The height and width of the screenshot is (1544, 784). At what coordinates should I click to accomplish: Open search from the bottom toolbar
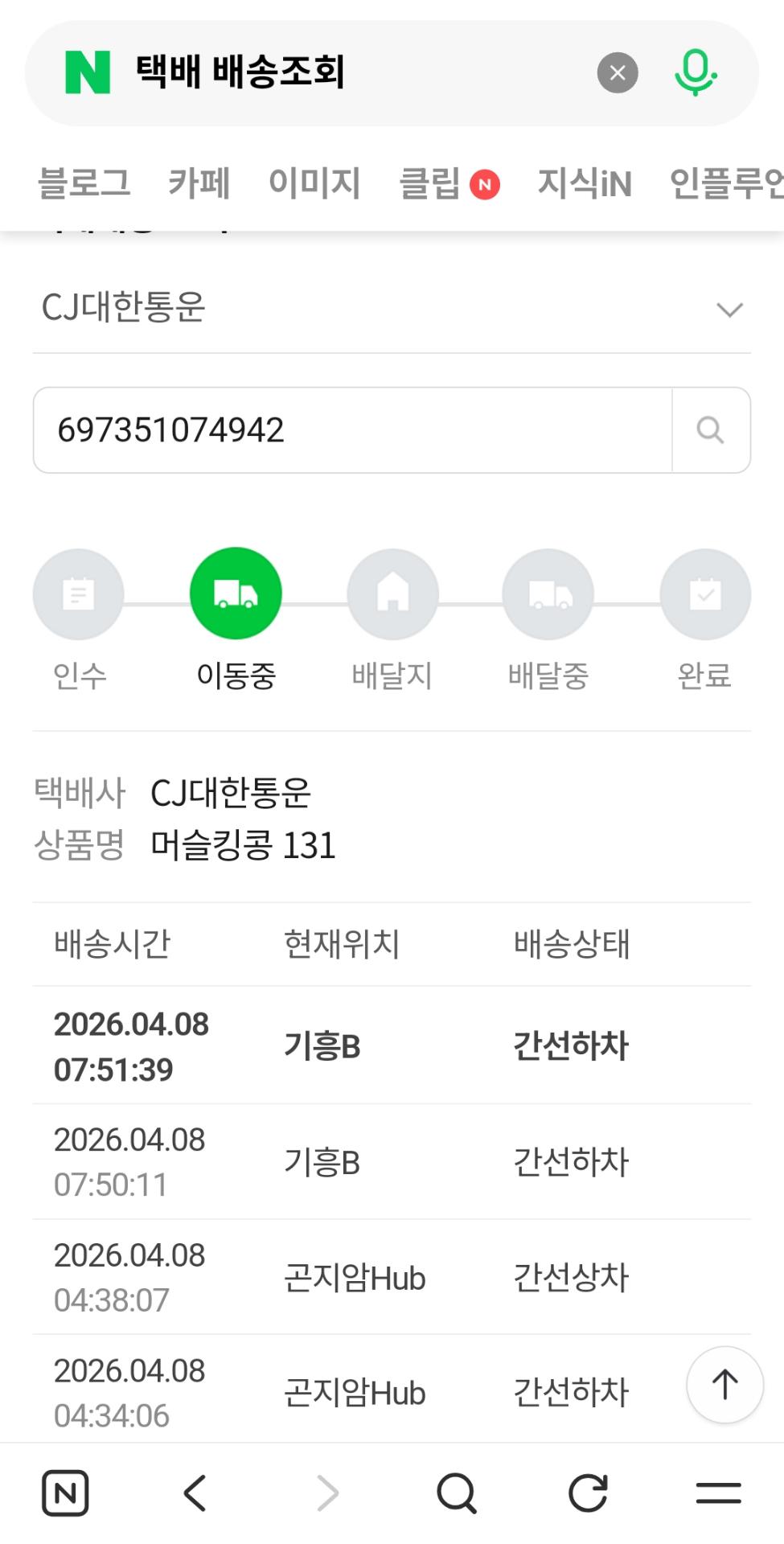(x=457, y=1493)
